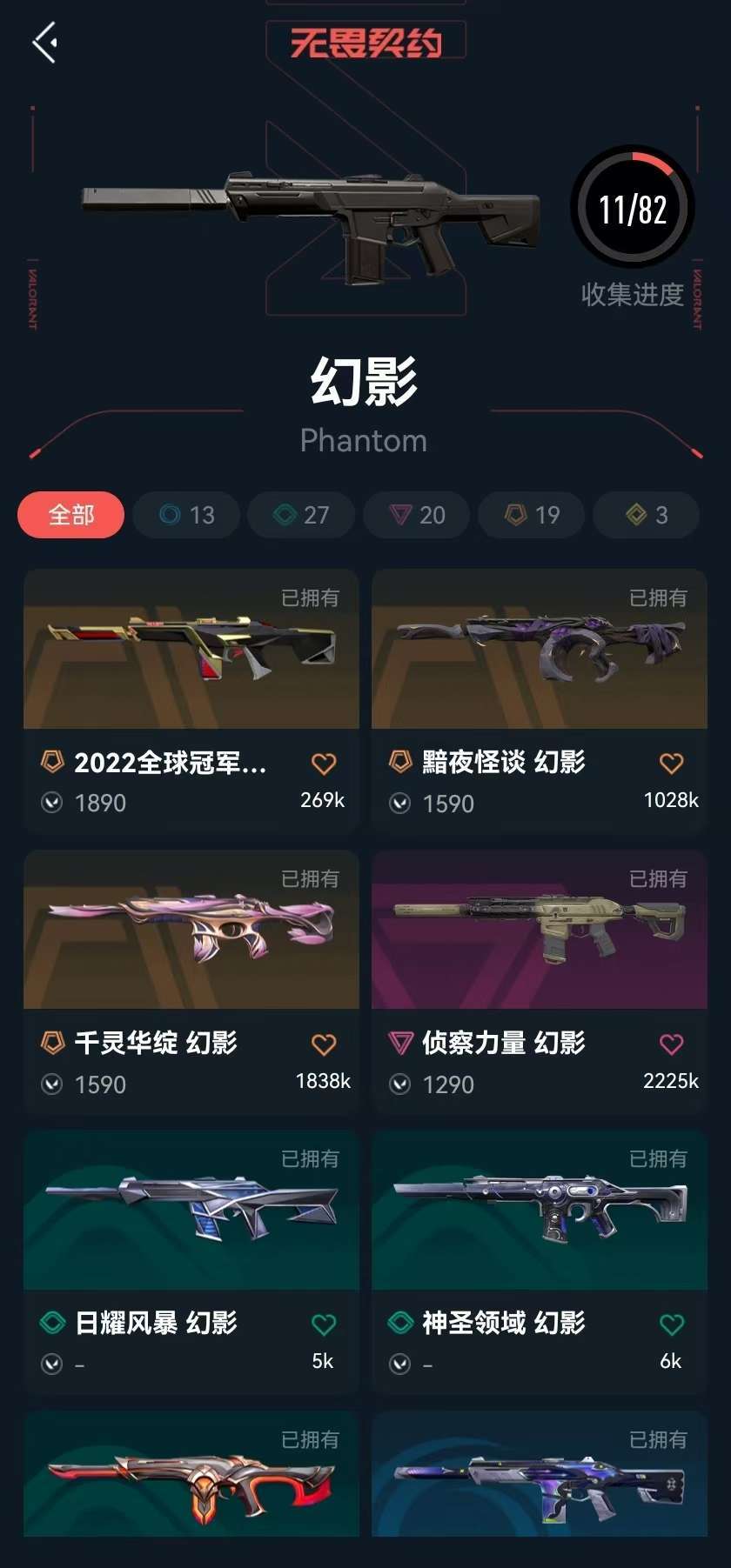Open the 日耀风暴 幻影 skin card

click(x=191, y=1263)
